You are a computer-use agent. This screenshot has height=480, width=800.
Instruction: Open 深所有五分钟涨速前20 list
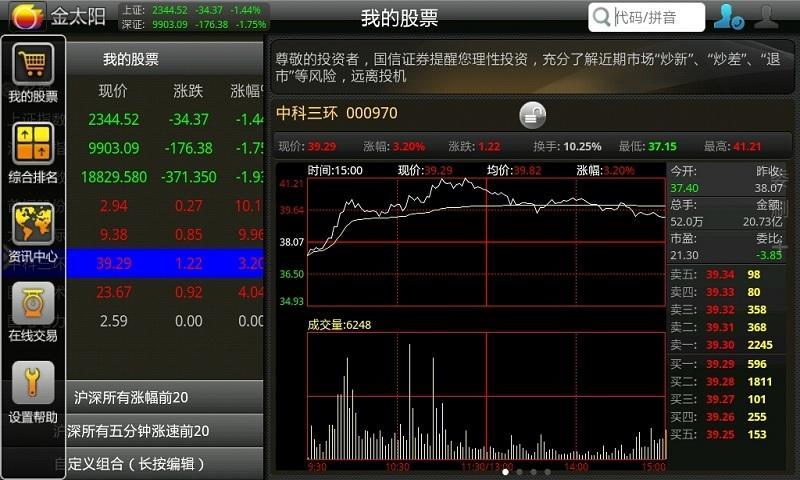165,431
